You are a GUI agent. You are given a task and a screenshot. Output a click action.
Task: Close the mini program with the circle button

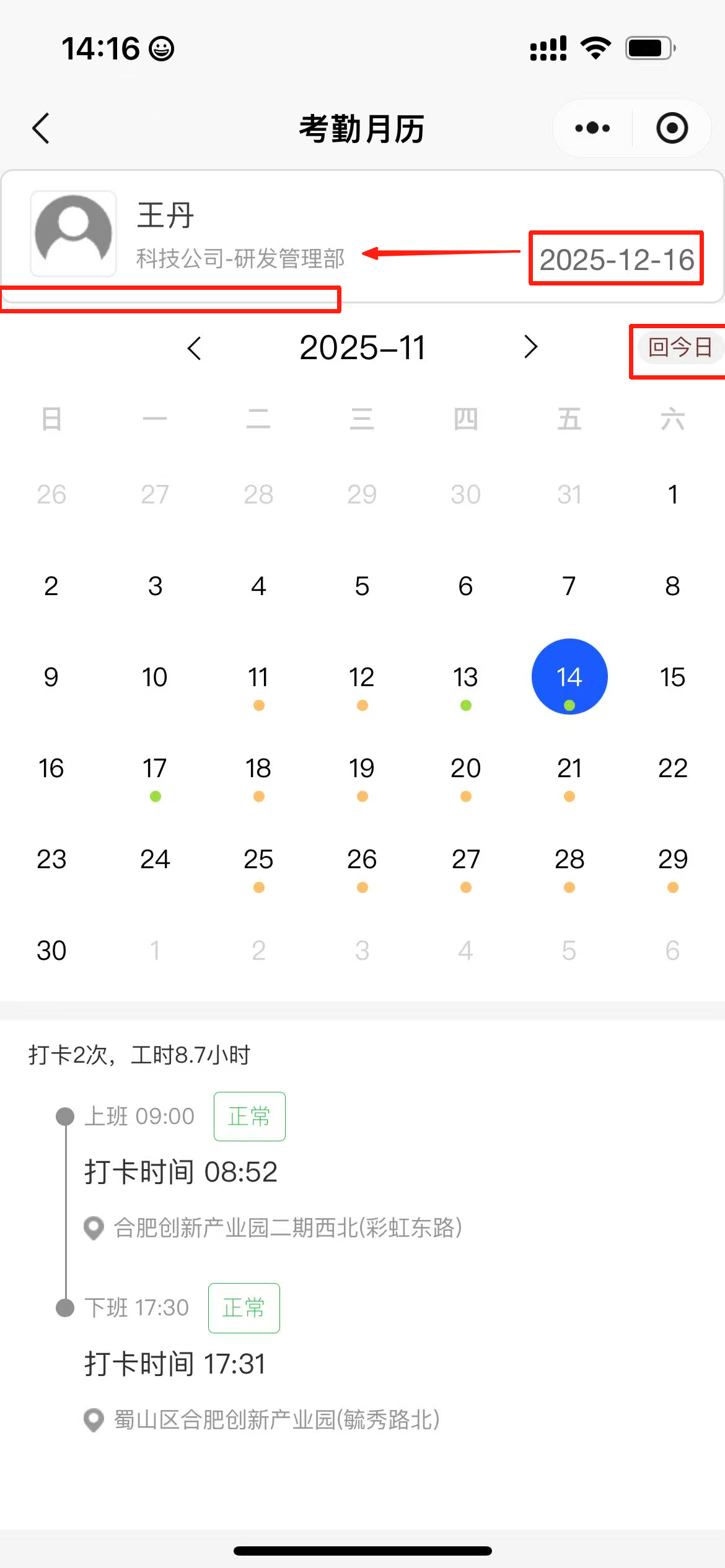point(672,128)
